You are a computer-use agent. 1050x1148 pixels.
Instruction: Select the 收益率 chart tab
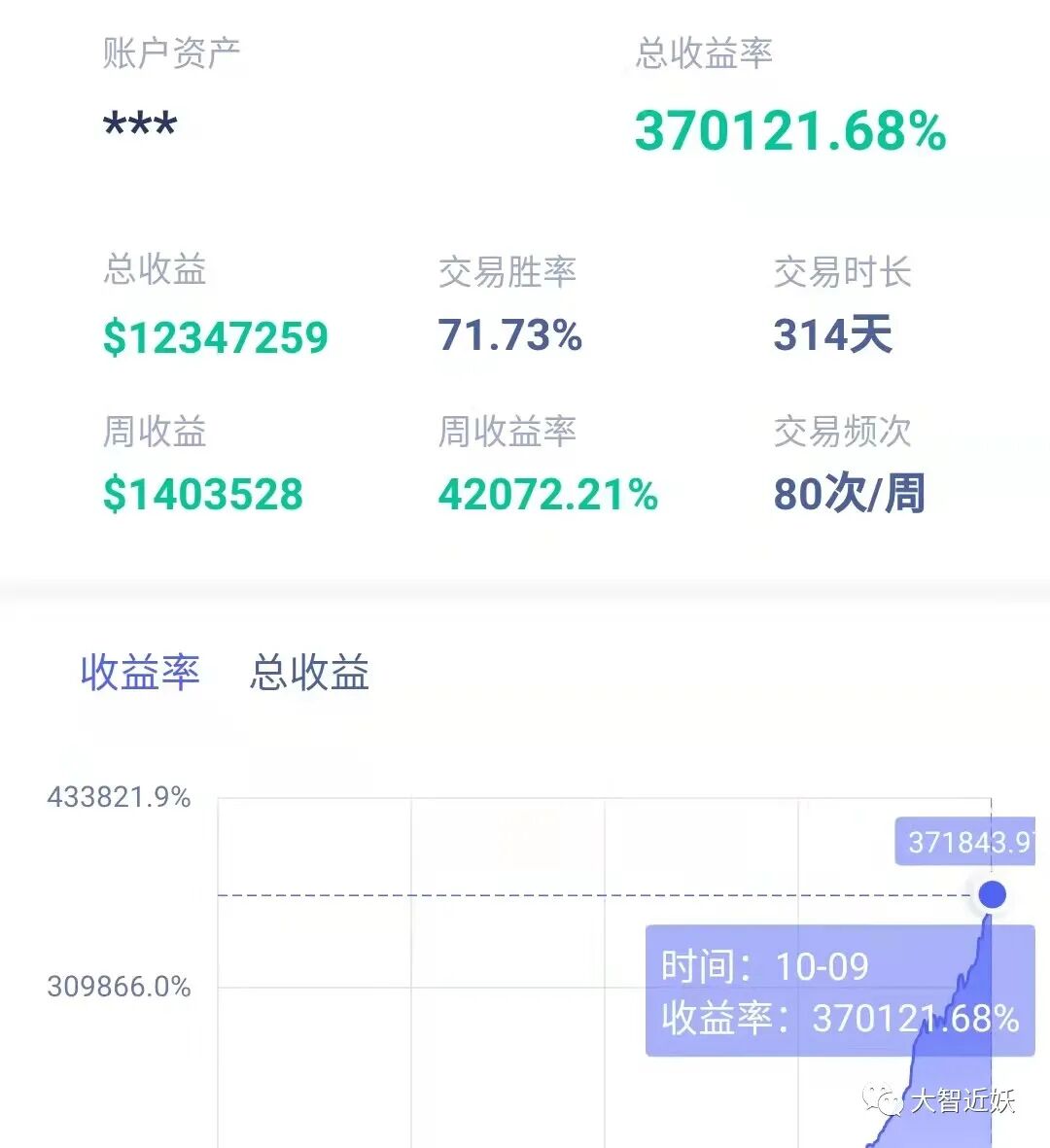pos(140,672)
